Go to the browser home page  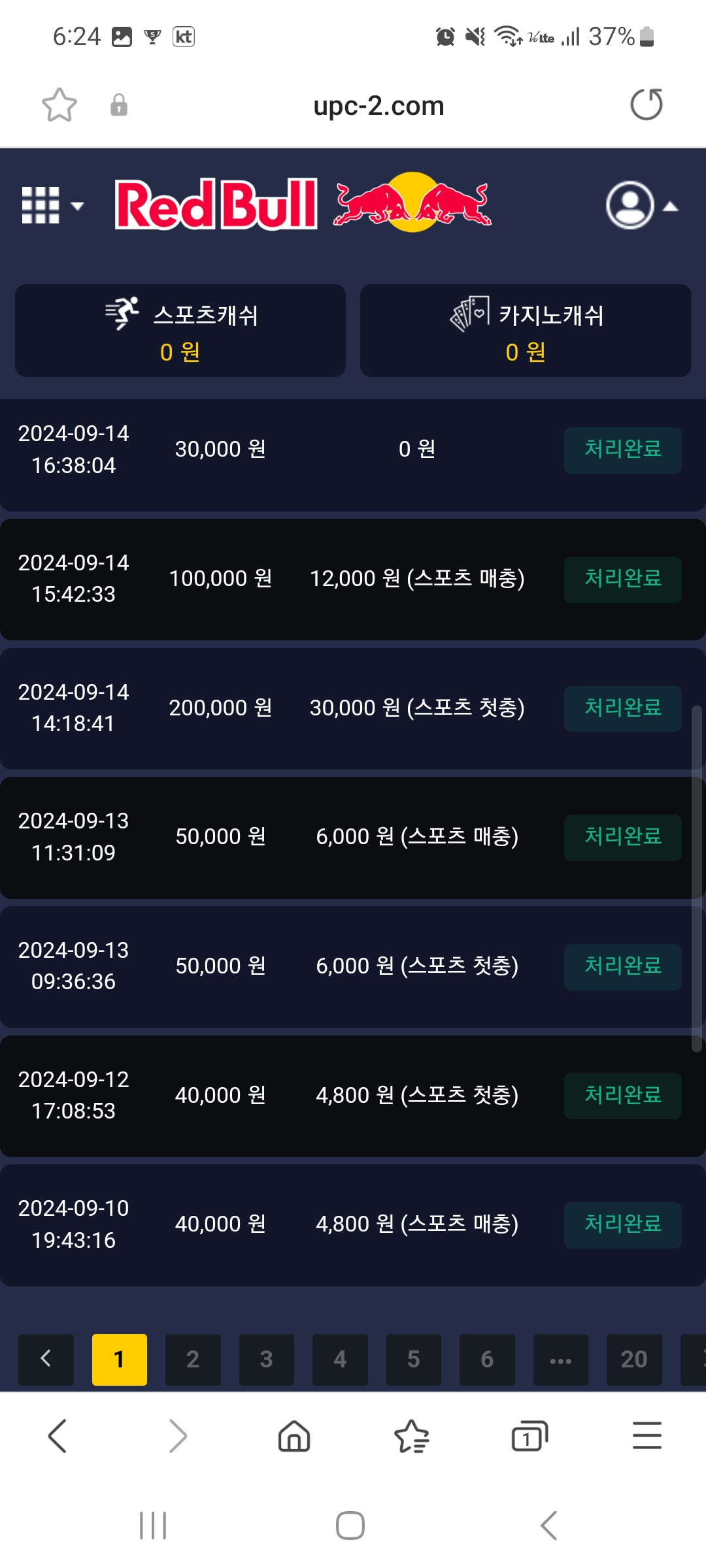(x=294, y=1436)
